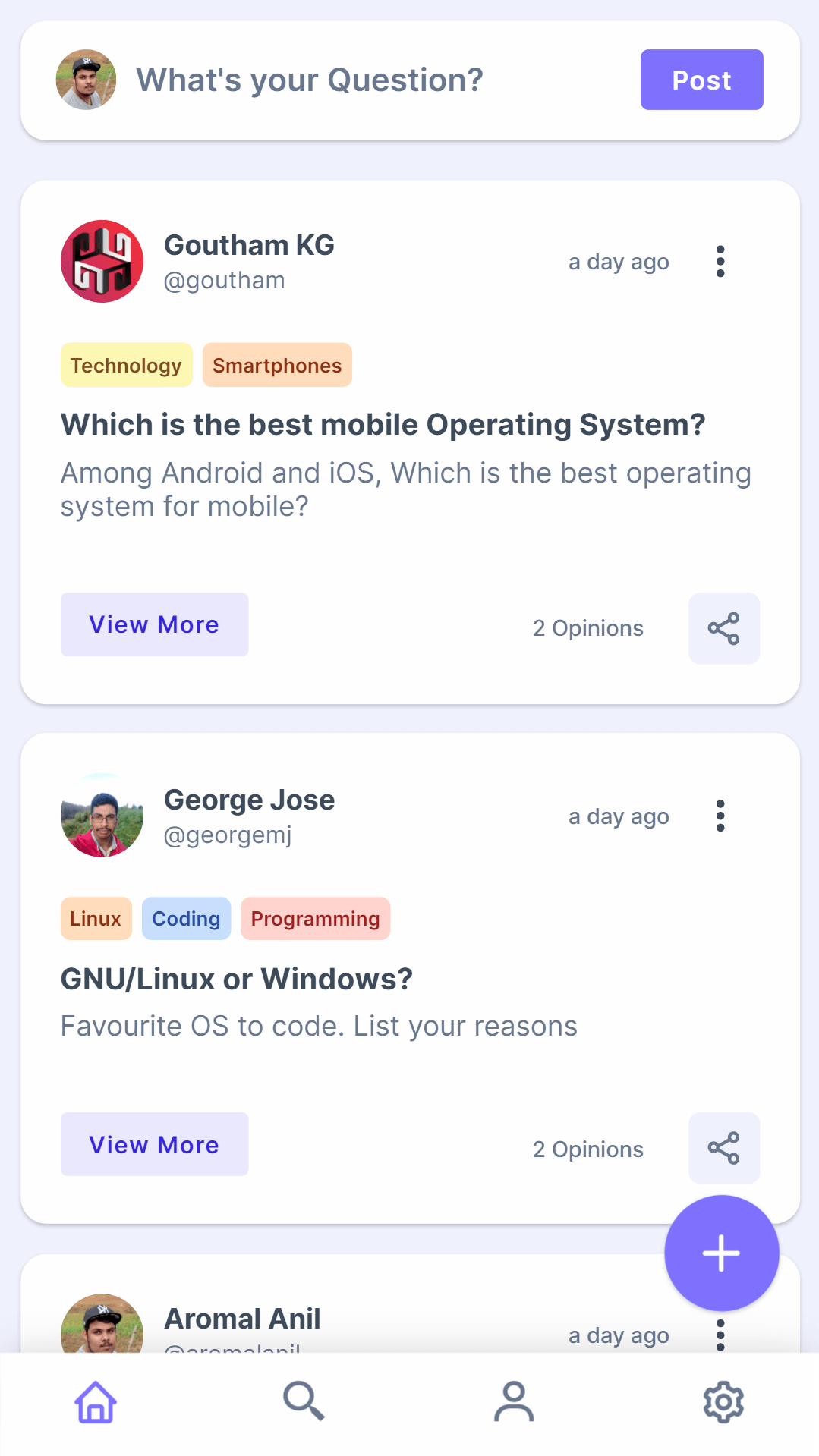Open overflow menu on Goutham KG's post
819x1456 pixels.
[720, 262]
